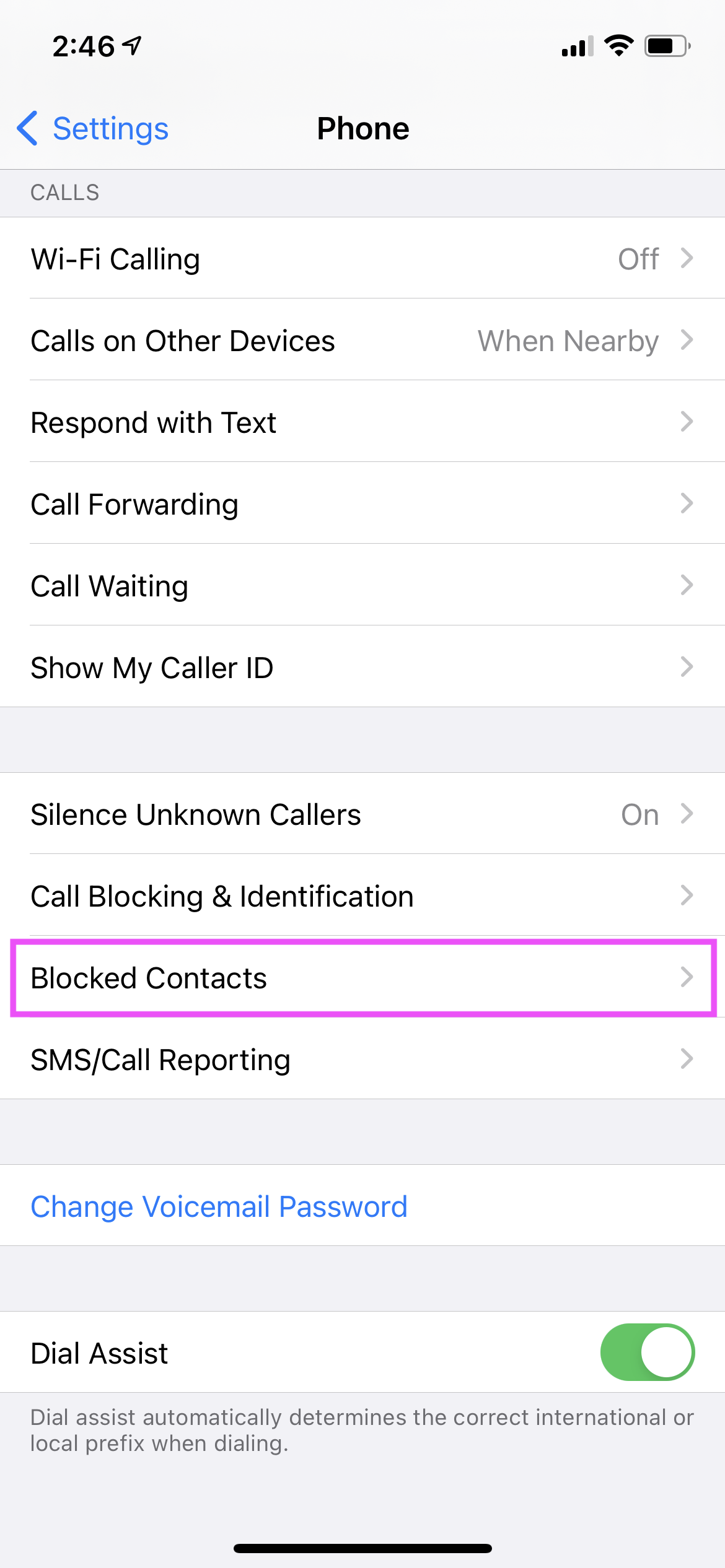Open Blocked Contacts list
Viewport: 725px width, 1568px height.
pyautogui.click(x=362, y=977)
